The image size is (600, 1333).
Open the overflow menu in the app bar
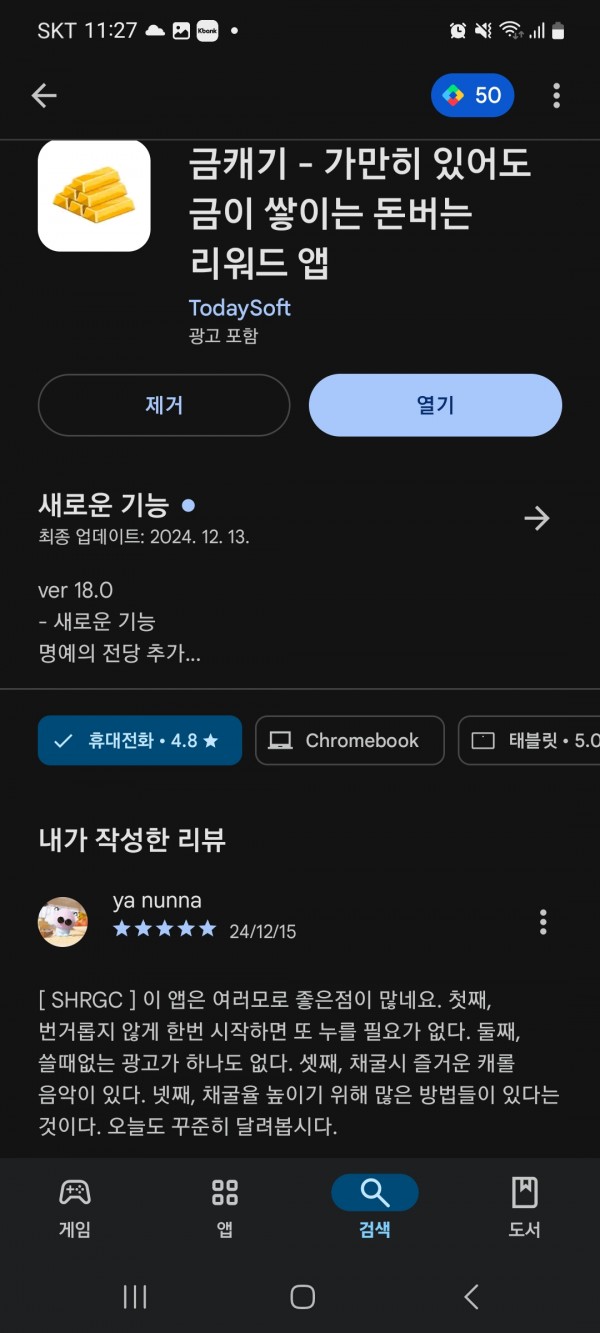pos(556,96)
